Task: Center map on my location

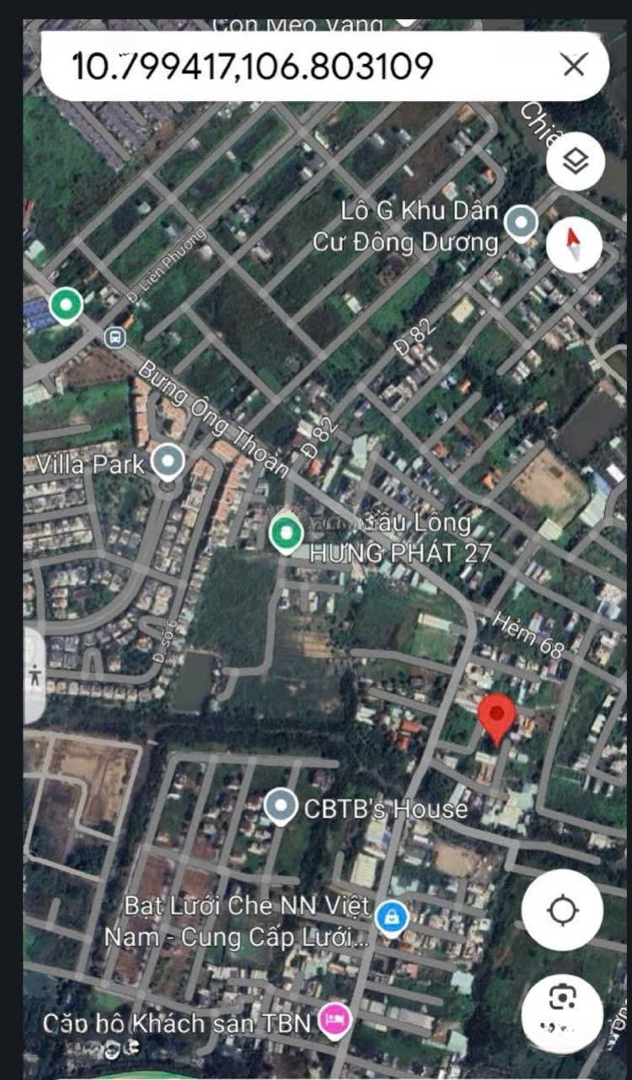Action: [x=562, y=910]
